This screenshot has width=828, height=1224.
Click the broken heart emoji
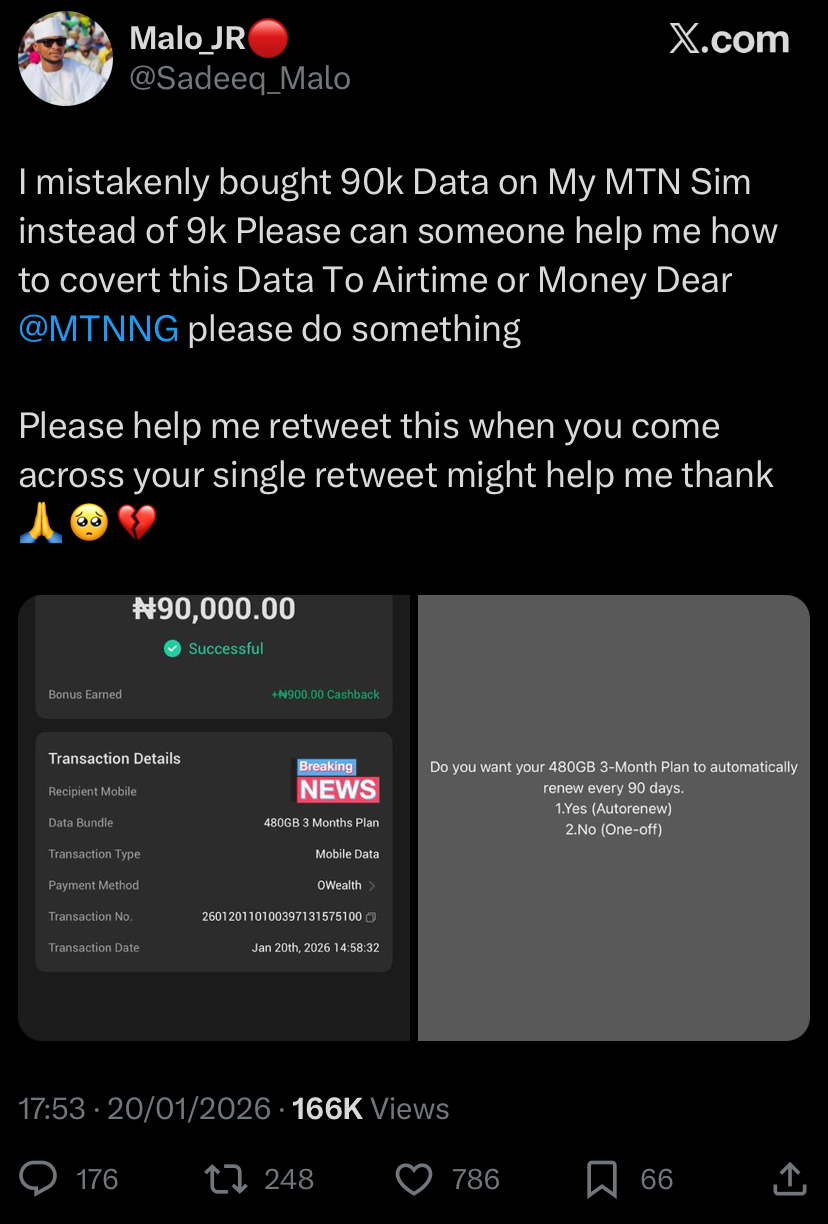pos(137,521)
